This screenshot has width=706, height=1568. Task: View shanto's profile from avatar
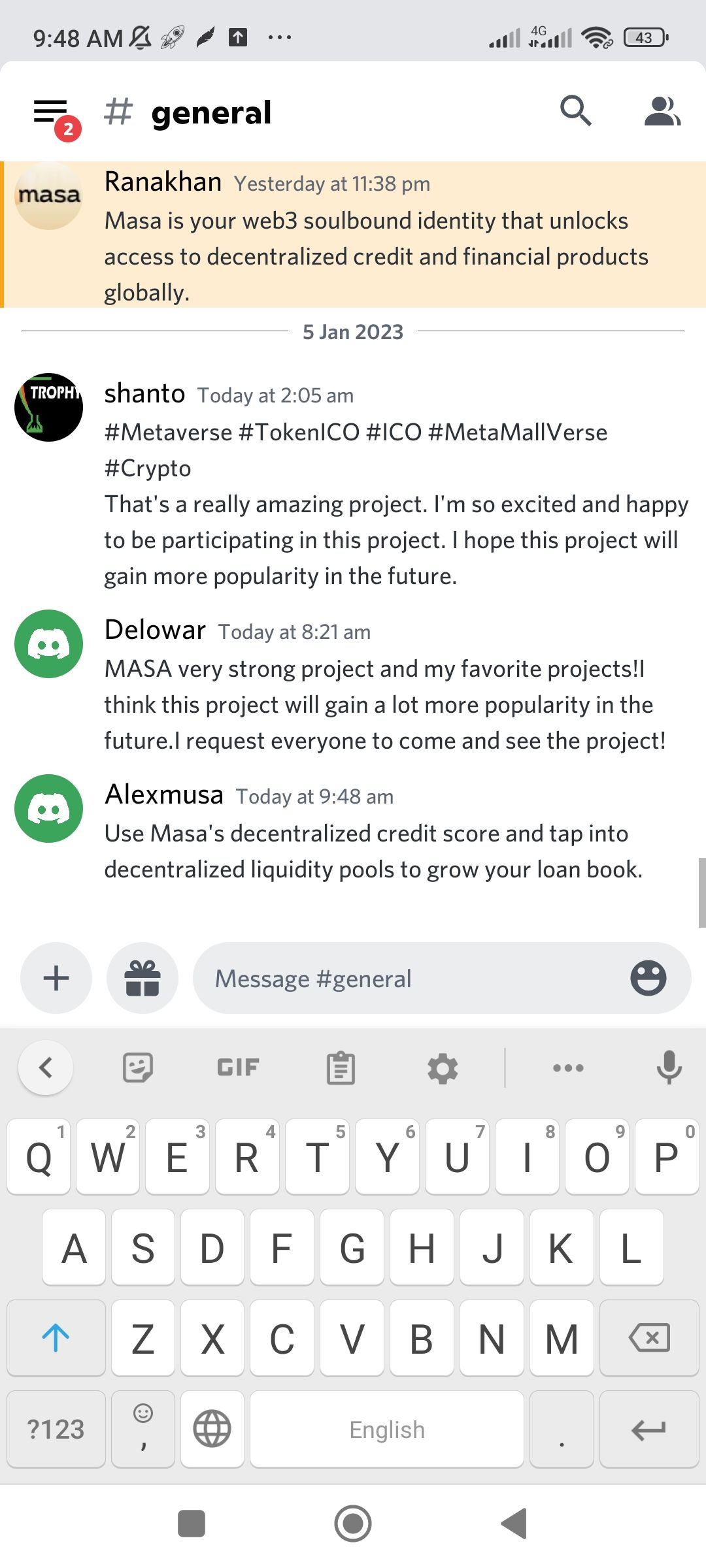[48, 407]
